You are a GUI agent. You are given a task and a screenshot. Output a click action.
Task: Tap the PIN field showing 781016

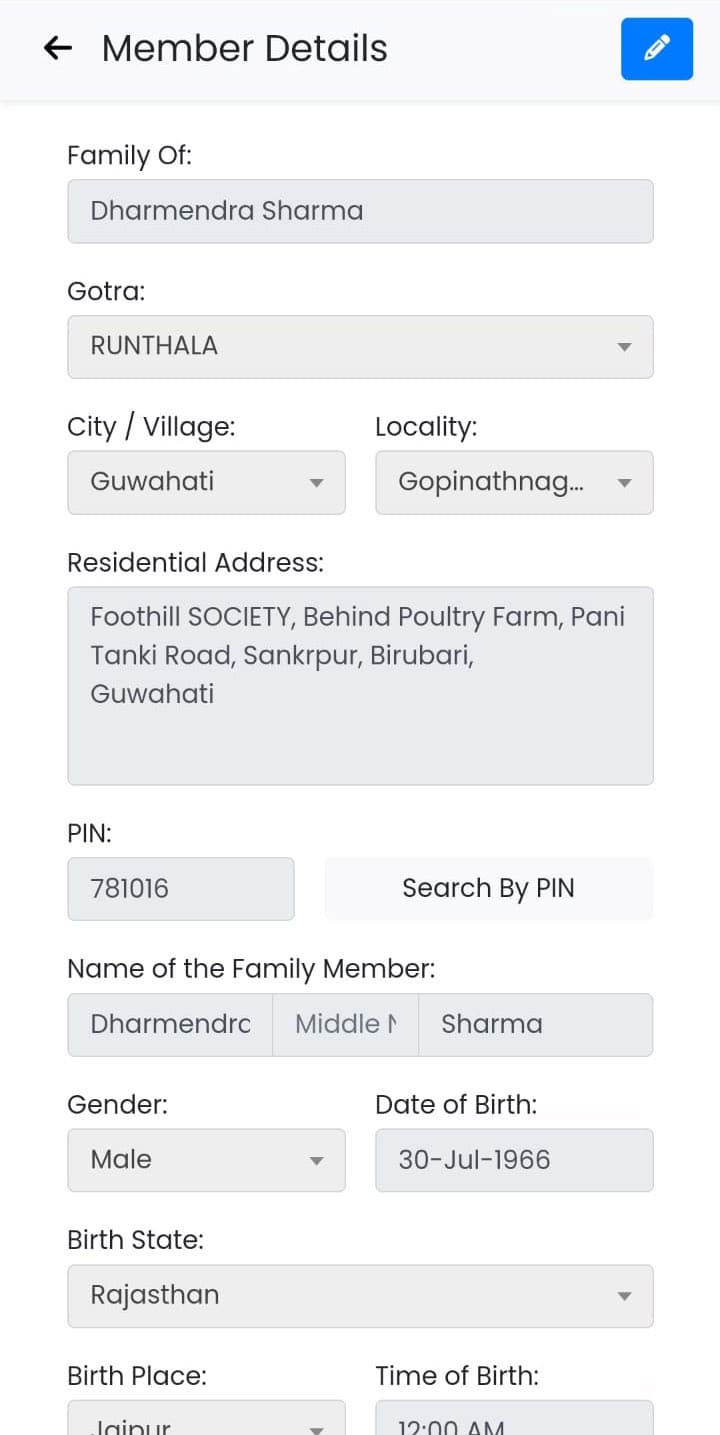point(181,889)
